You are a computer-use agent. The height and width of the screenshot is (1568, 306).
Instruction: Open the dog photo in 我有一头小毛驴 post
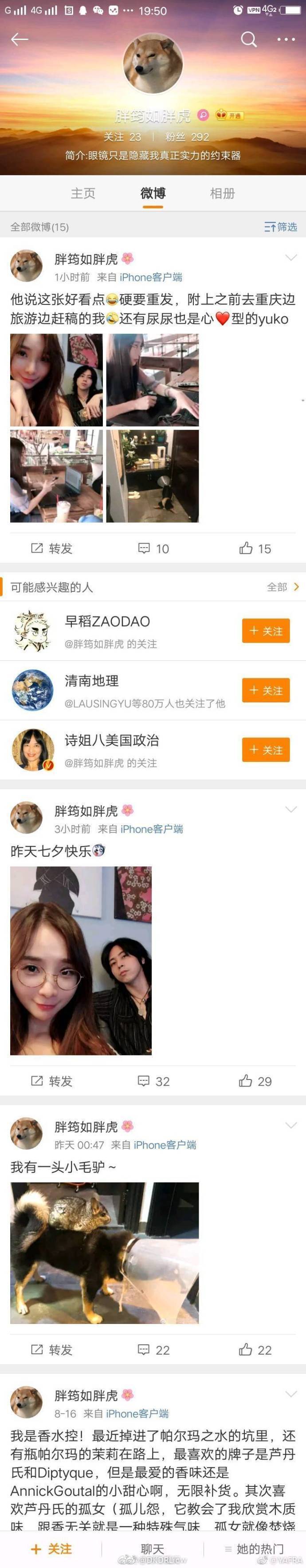tap(104, 1253)
